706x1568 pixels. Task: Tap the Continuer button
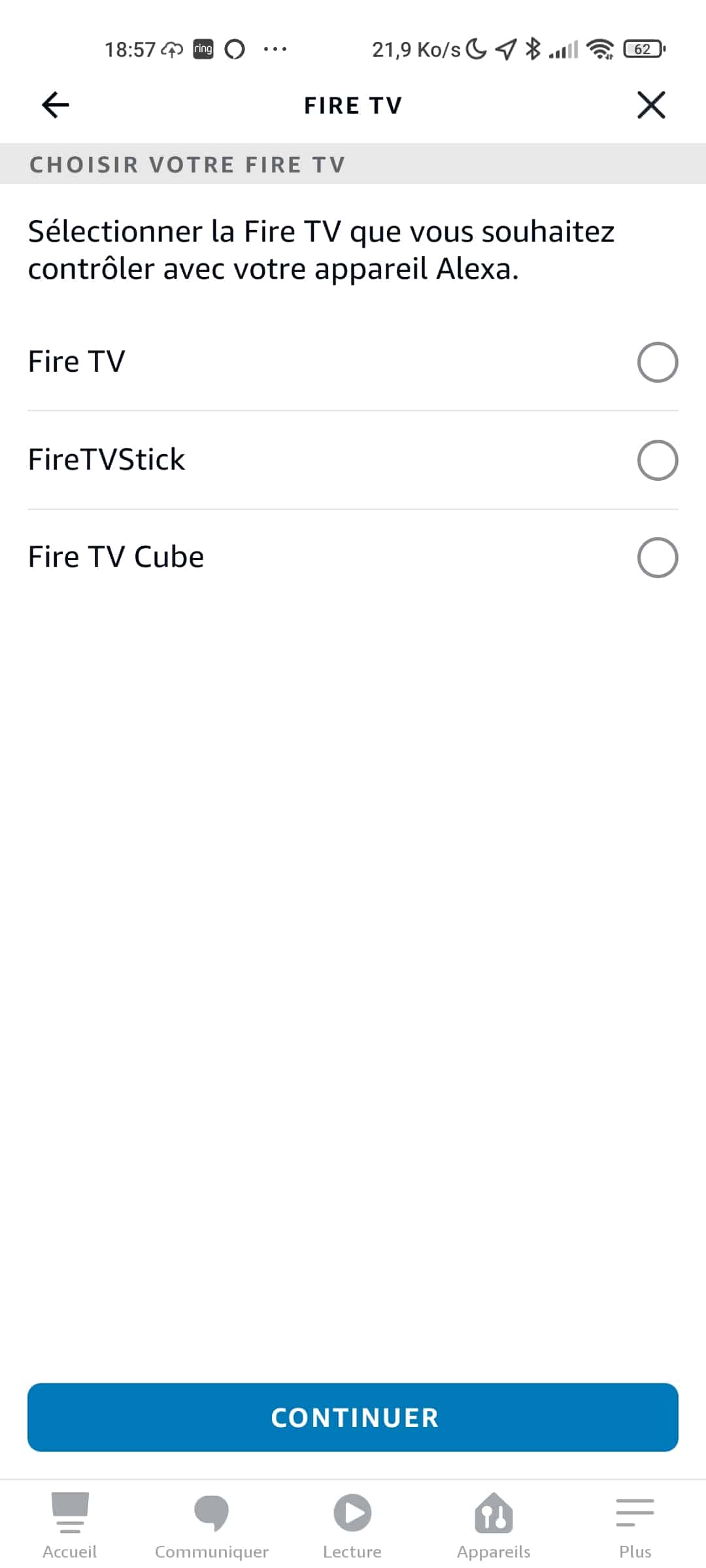coord(353,1417)
